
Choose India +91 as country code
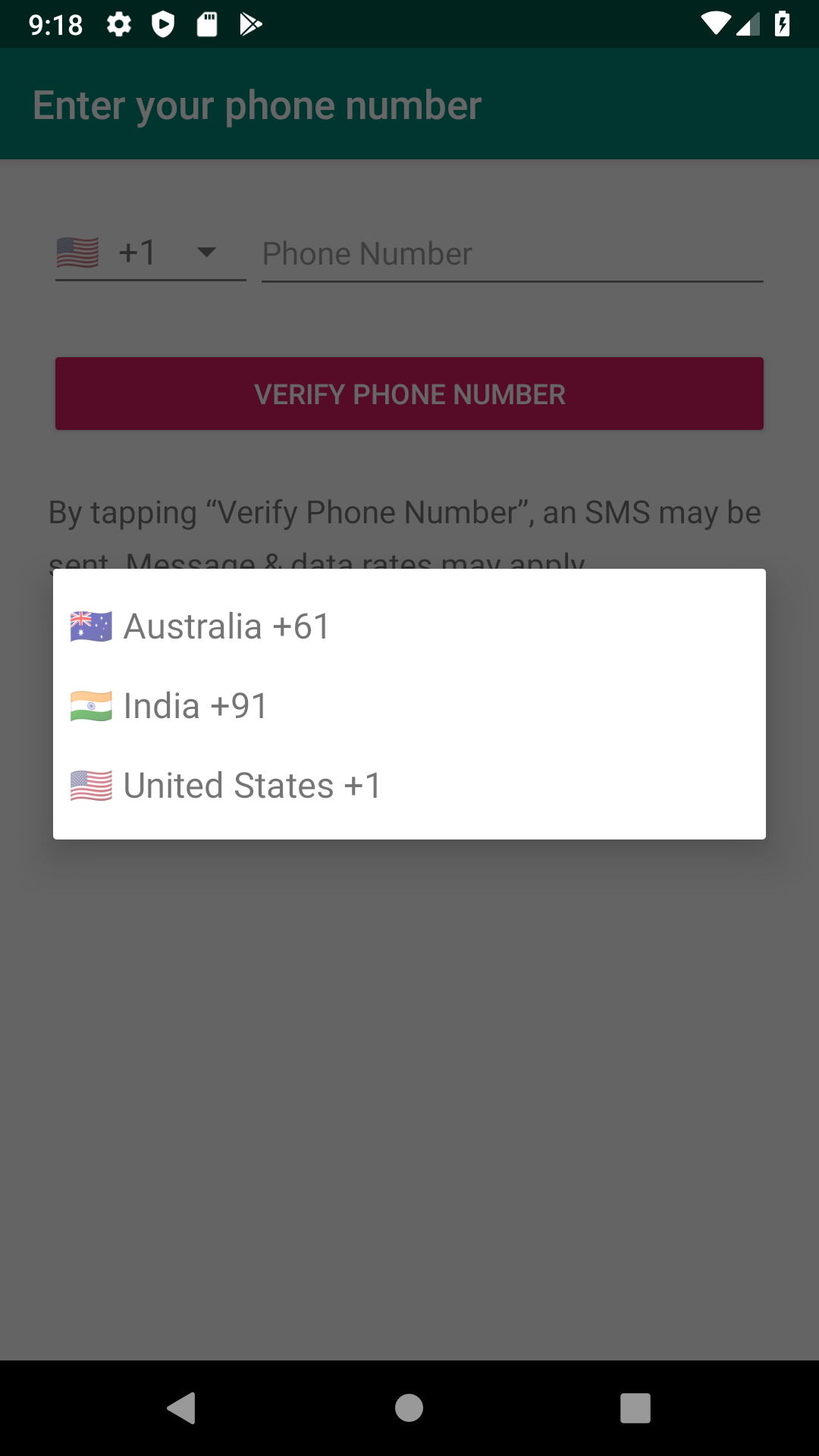click(409, 706)
